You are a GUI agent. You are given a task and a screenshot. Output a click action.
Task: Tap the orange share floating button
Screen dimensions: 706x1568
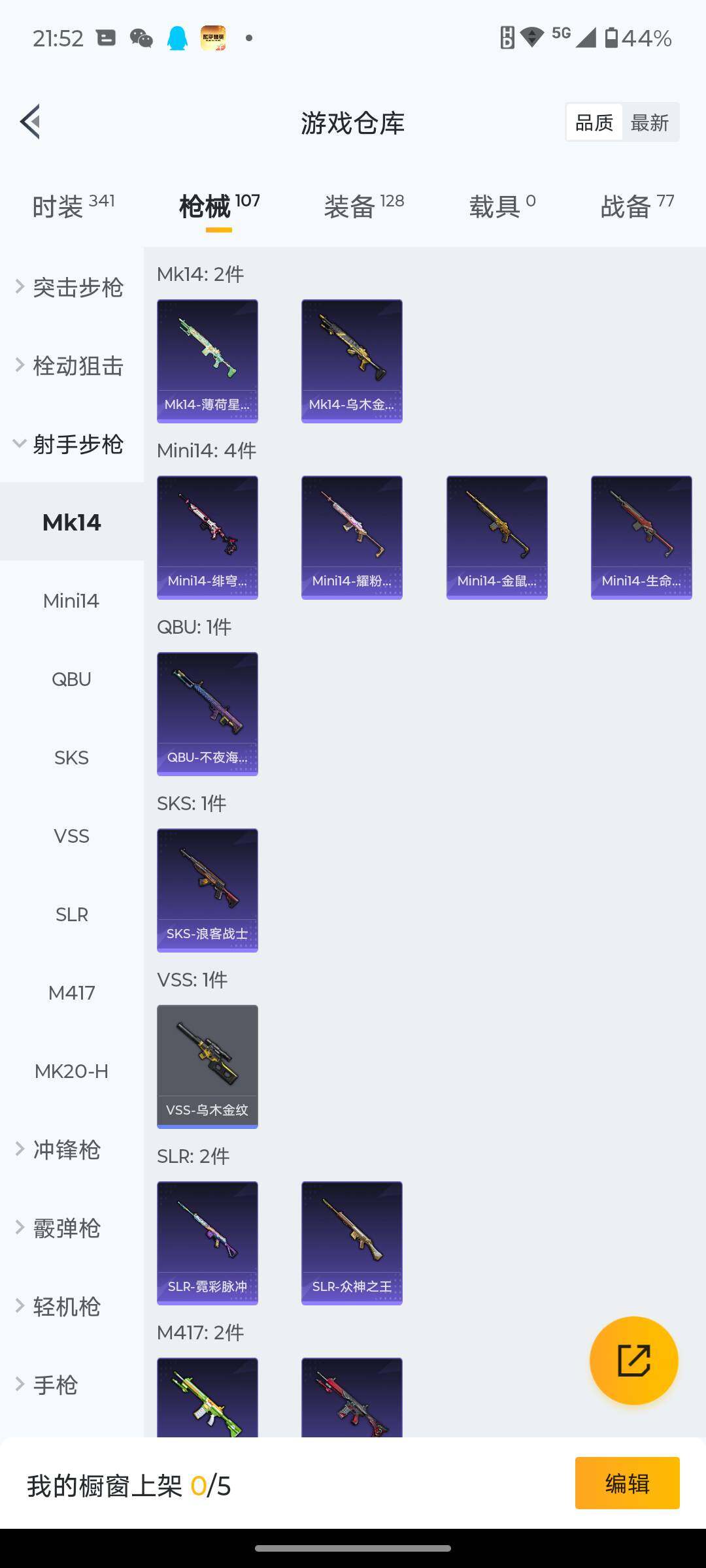pos(633,1360)
